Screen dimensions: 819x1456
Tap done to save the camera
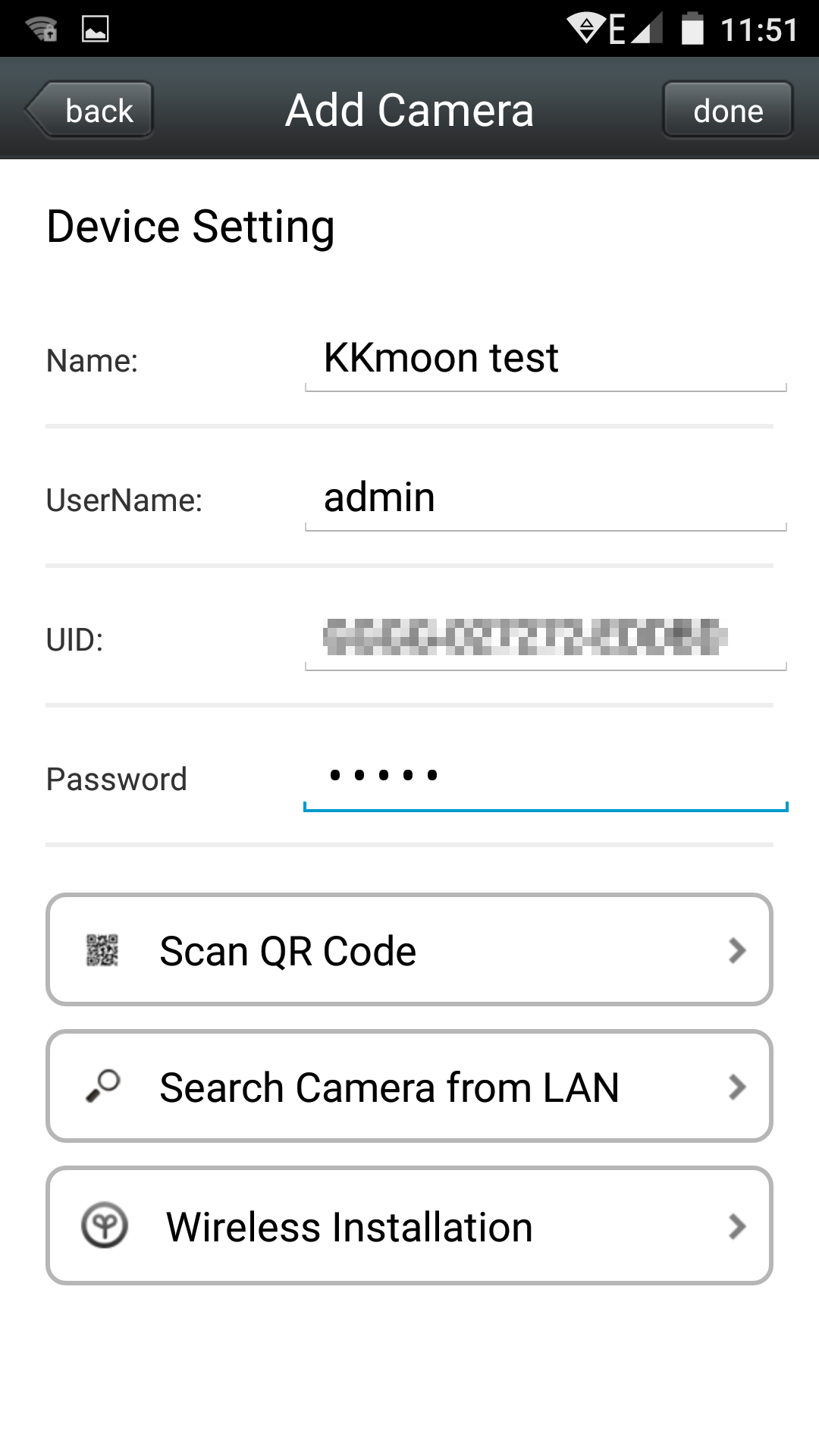click(x=727, y=111)
